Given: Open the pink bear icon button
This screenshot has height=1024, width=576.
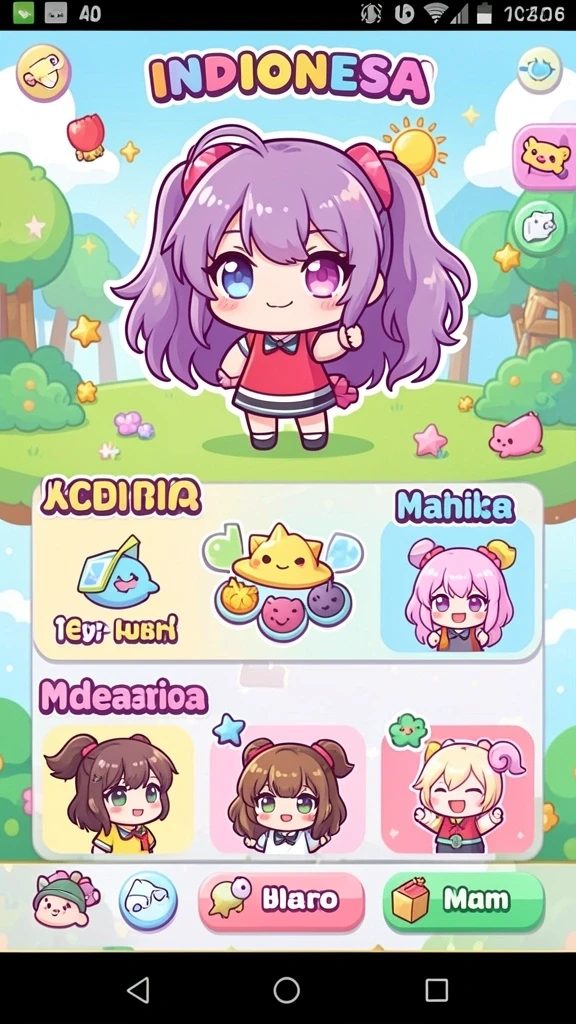Looking at the screenshot, I should (x=545, y=157).
